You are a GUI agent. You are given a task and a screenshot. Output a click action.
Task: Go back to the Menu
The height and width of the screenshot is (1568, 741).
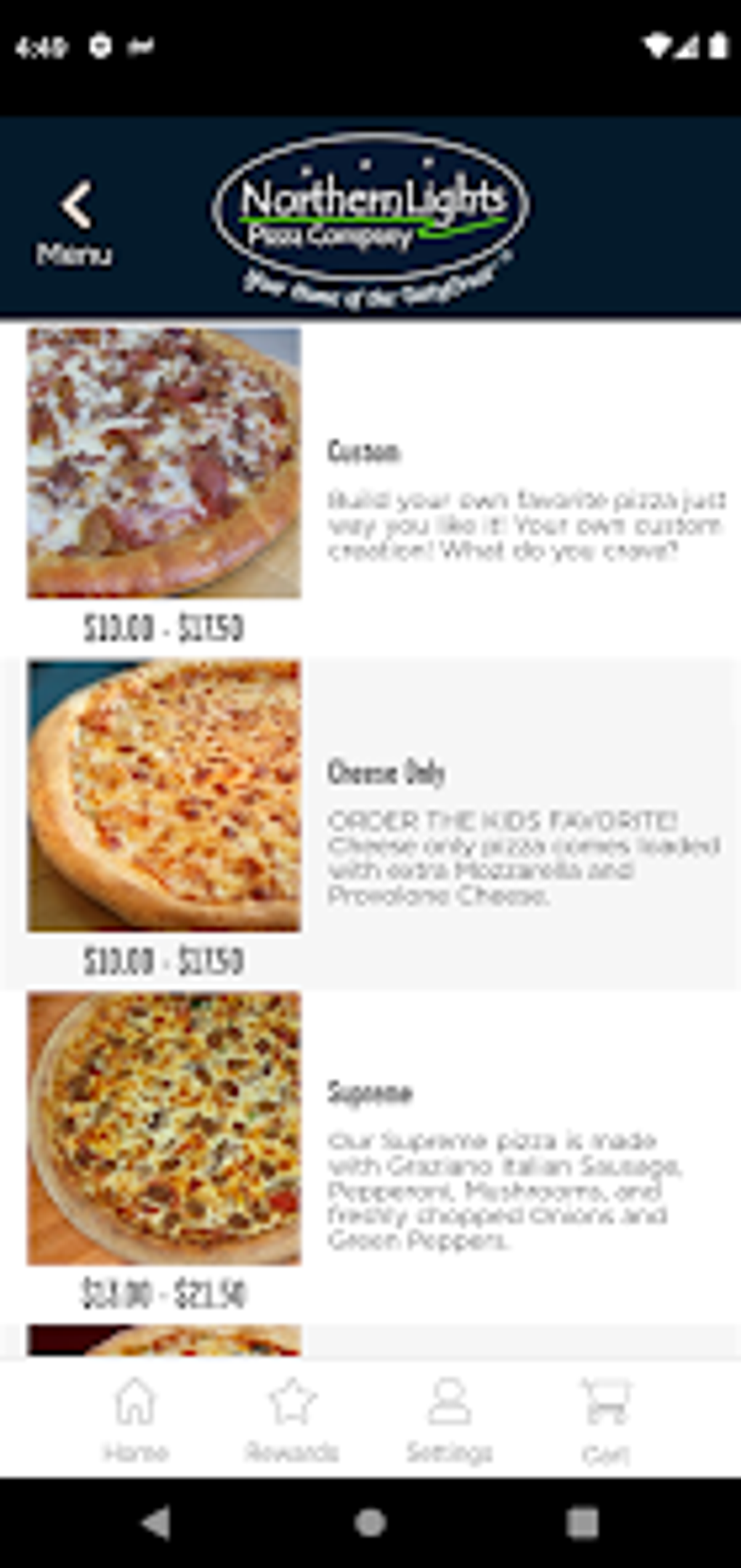point(75,222)
